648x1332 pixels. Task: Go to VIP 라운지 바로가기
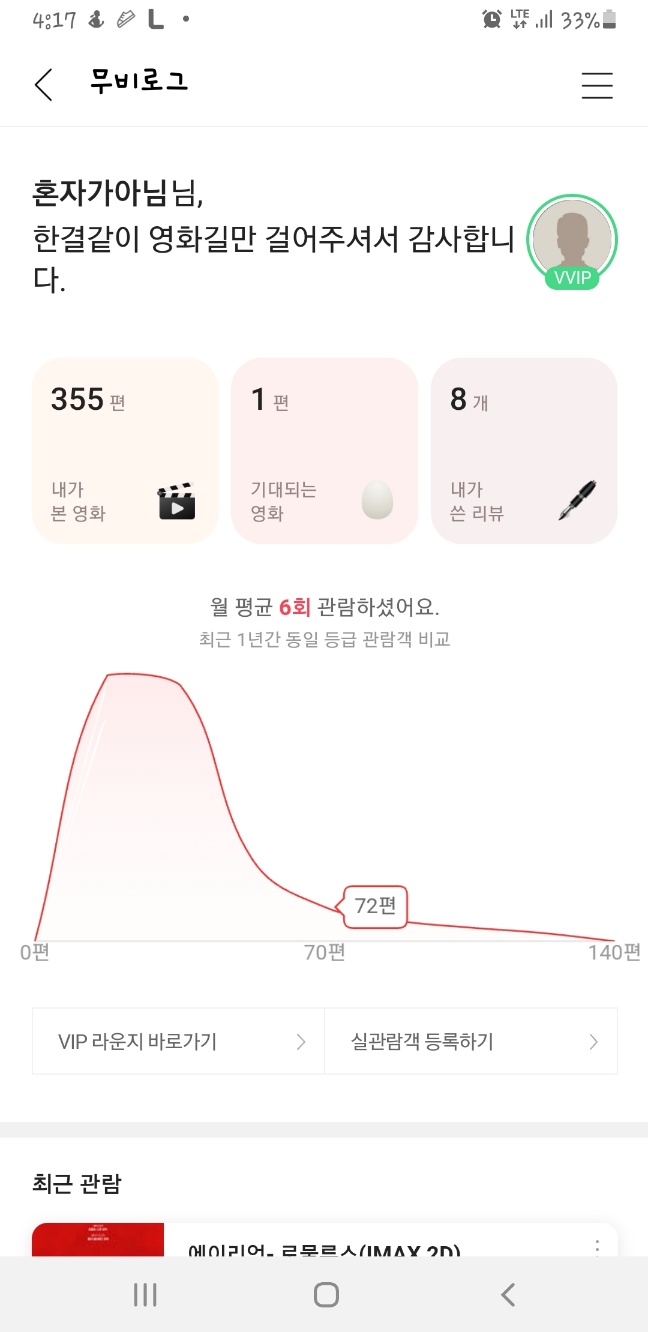coord(178,1041)
